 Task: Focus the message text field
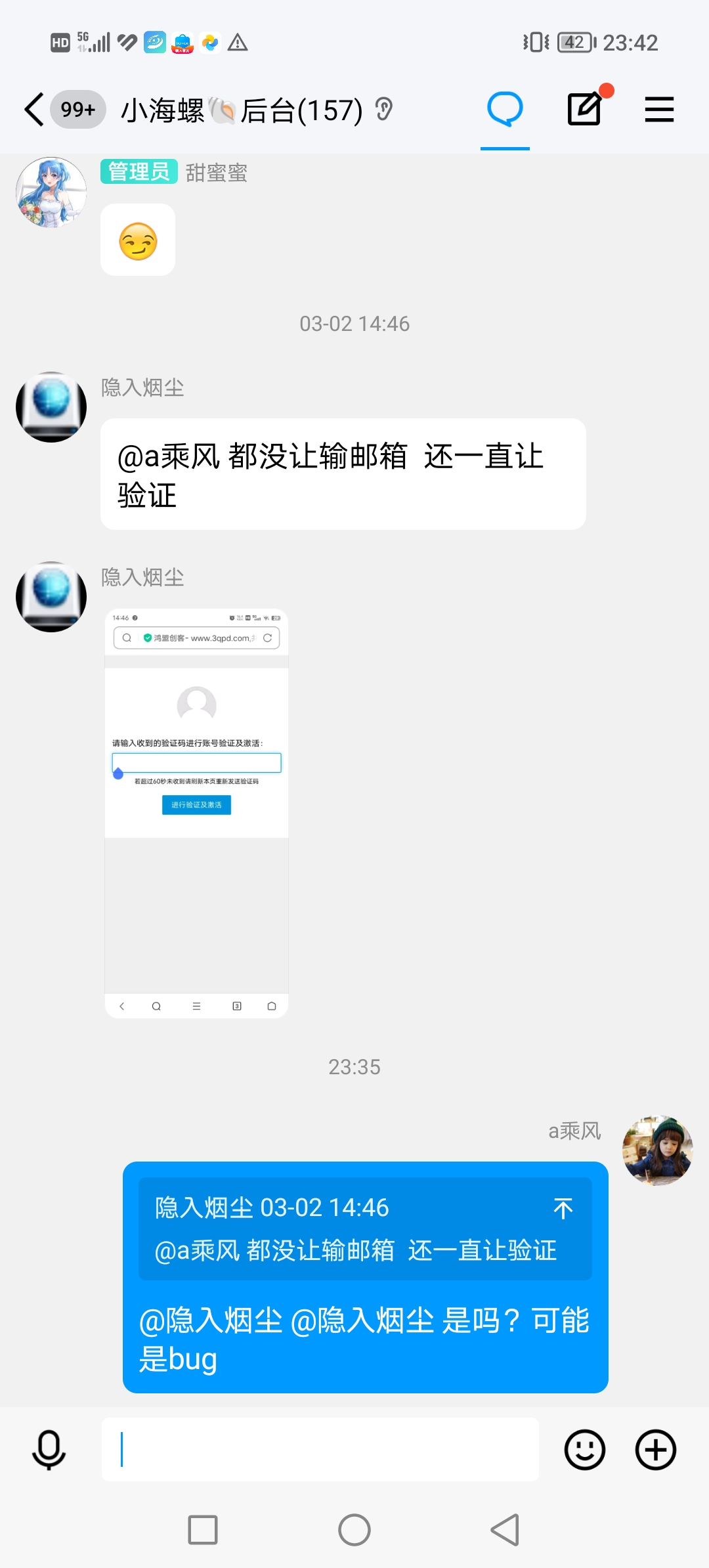(320, 1450)
